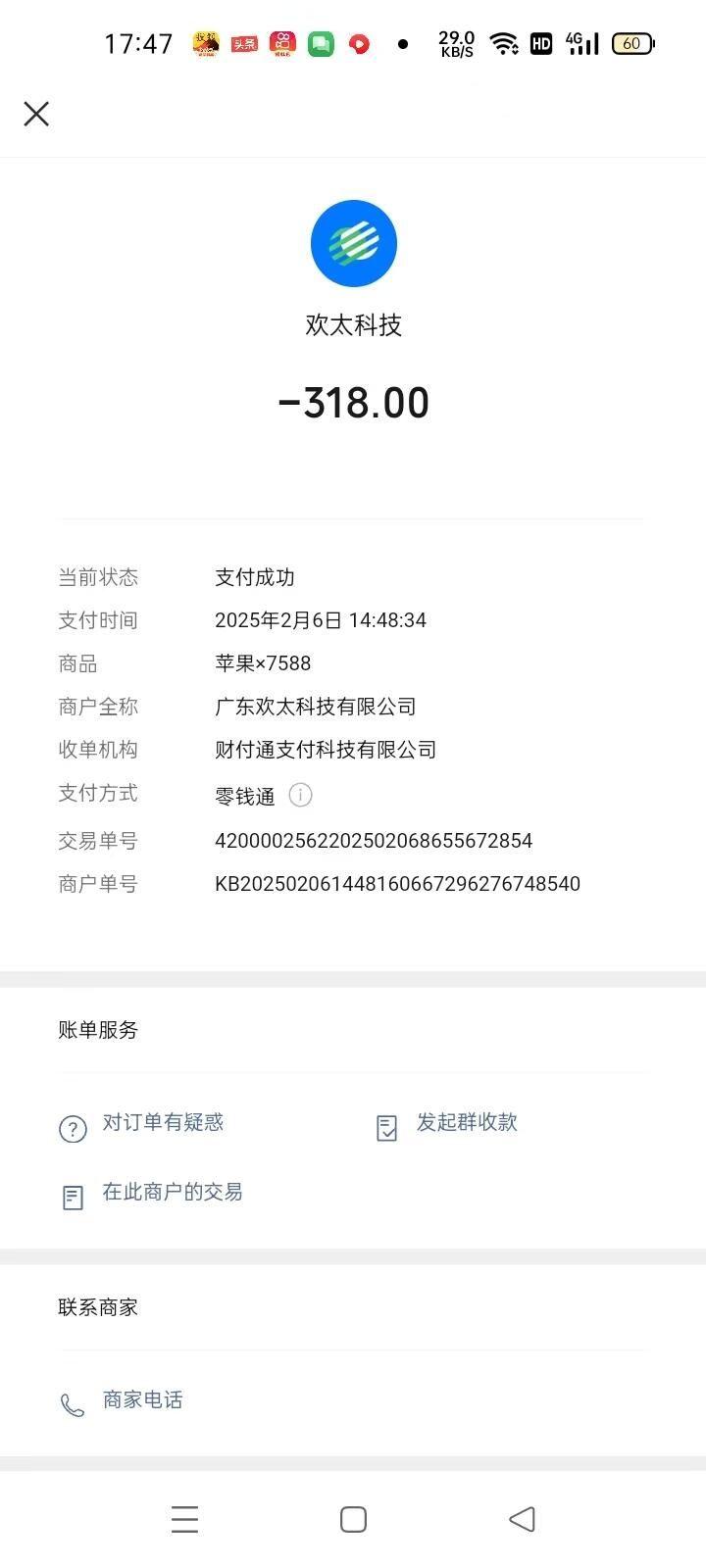Start 发起群收款 group collection

448,1124
